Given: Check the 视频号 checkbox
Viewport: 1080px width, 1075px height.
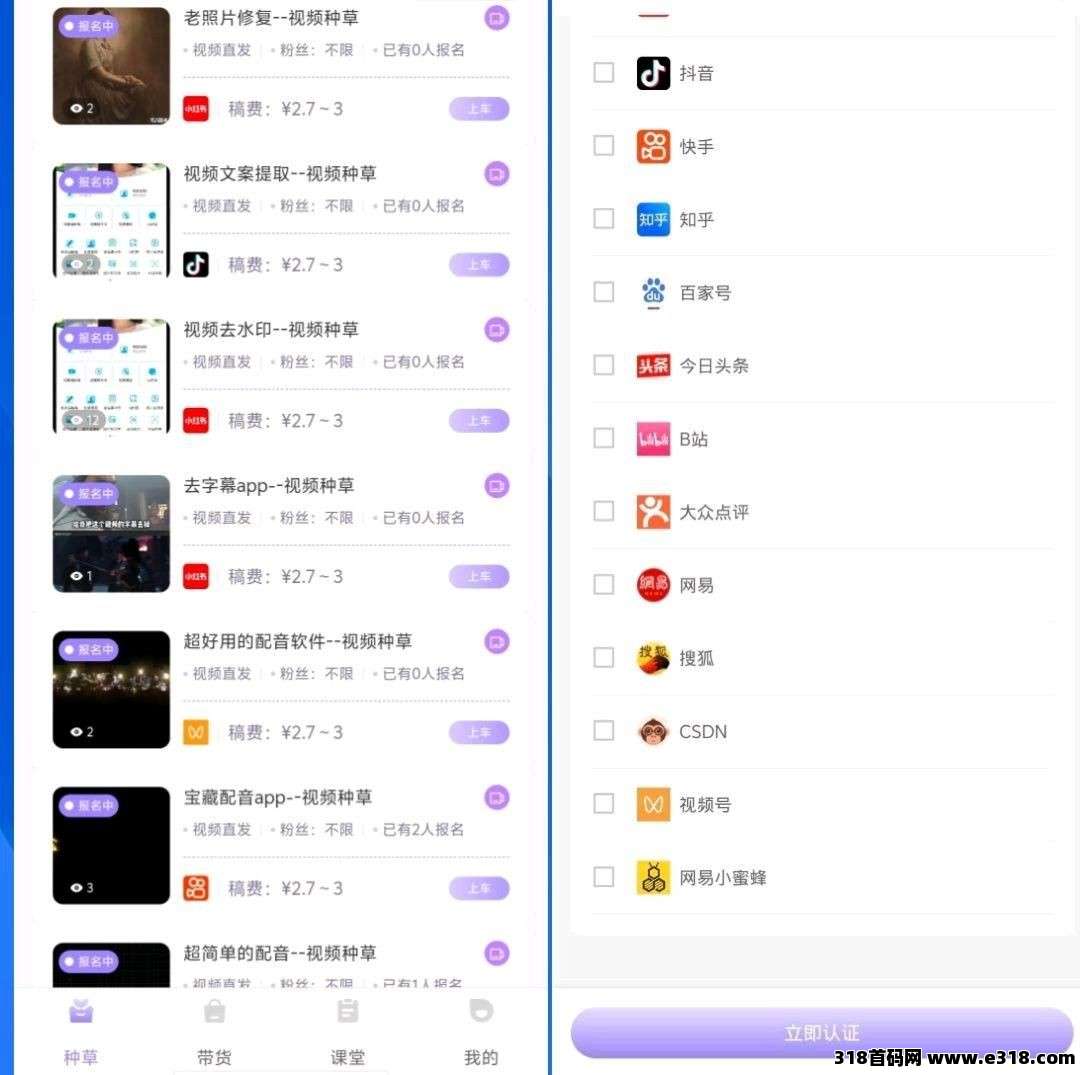Looking at the screenshot, I should click(x=604, y=804).
